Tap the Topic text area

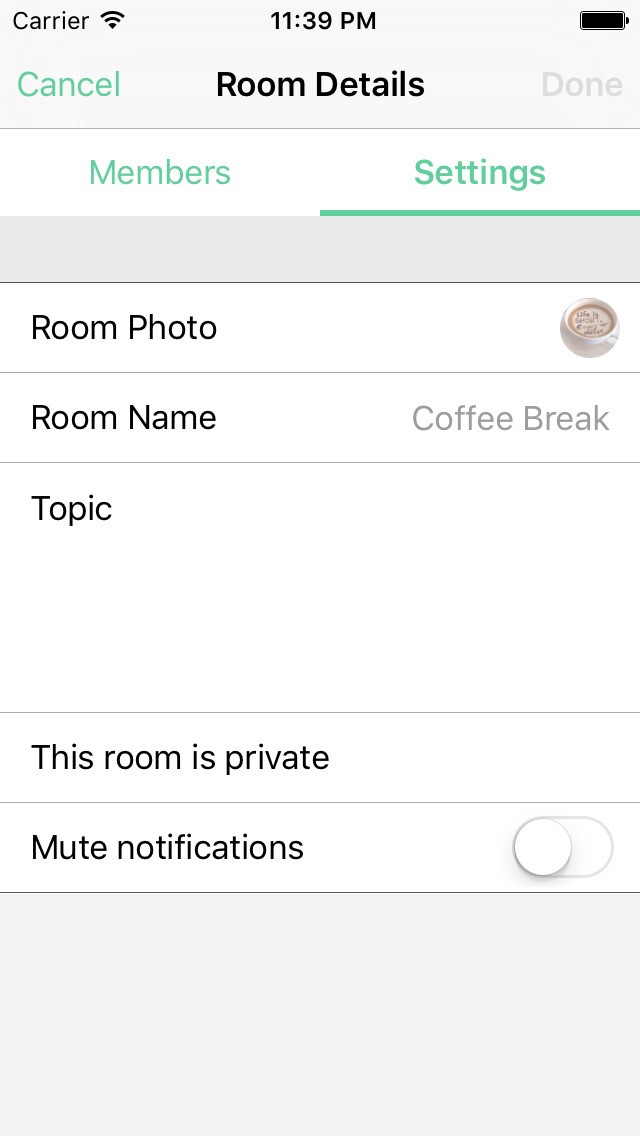coord(320,600)
